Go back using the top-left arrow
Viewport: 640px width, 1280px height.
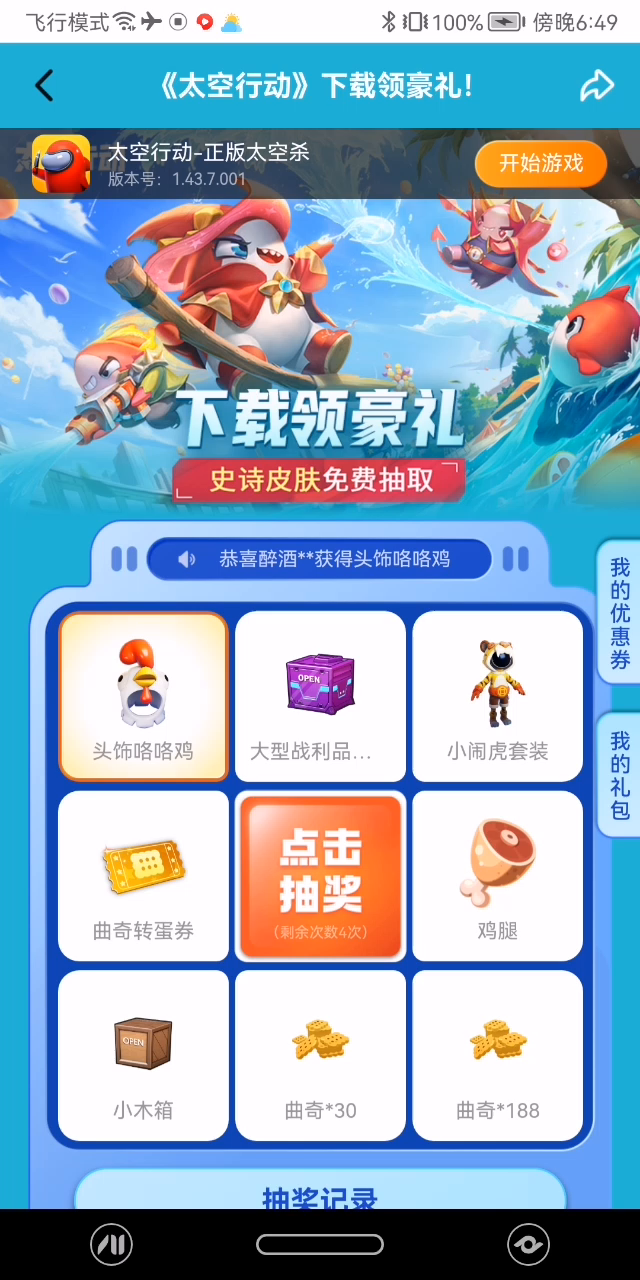(x=44, y=86)
